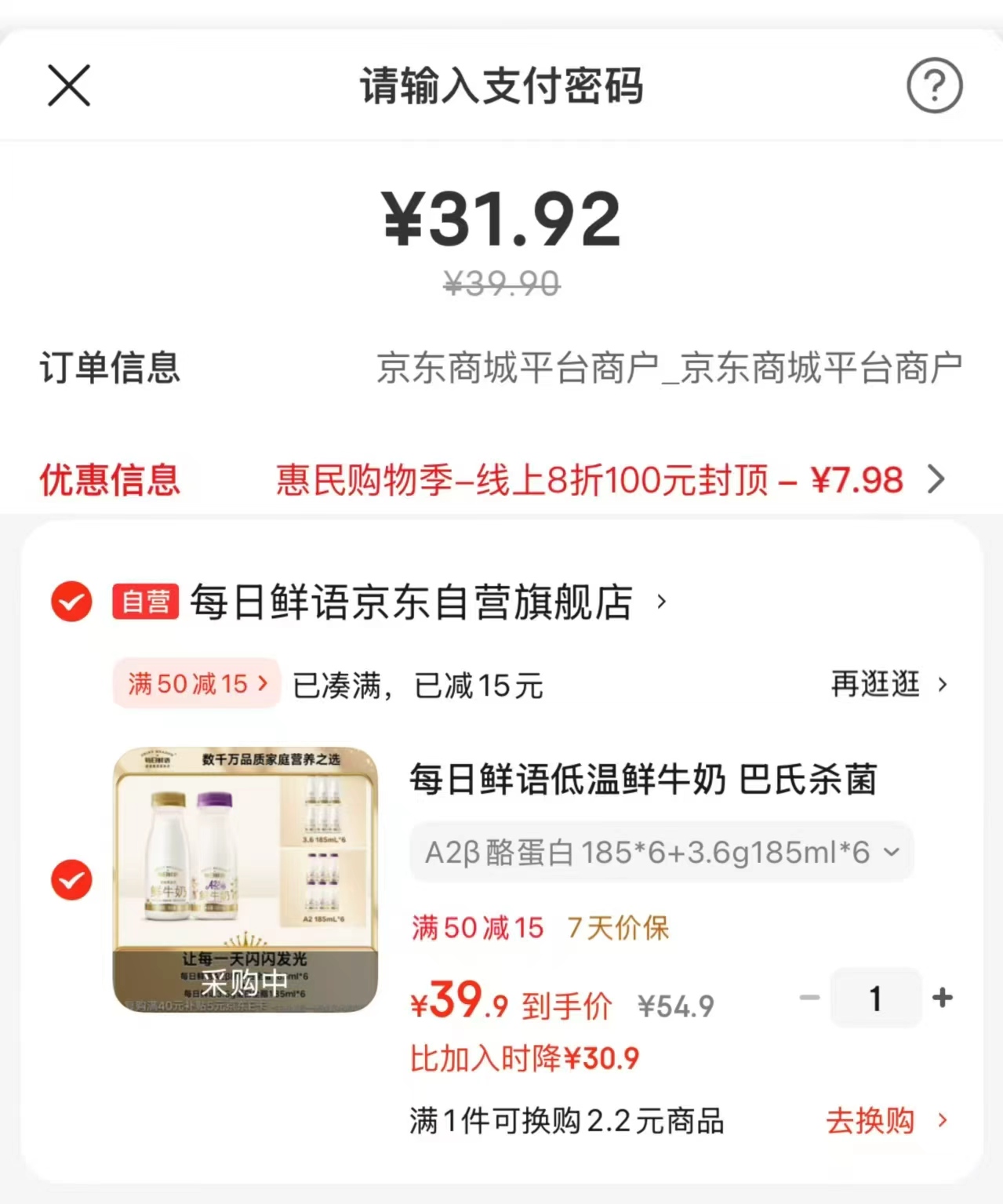
Task: Toggle the store selection checkmark
Action: point(71,602)
